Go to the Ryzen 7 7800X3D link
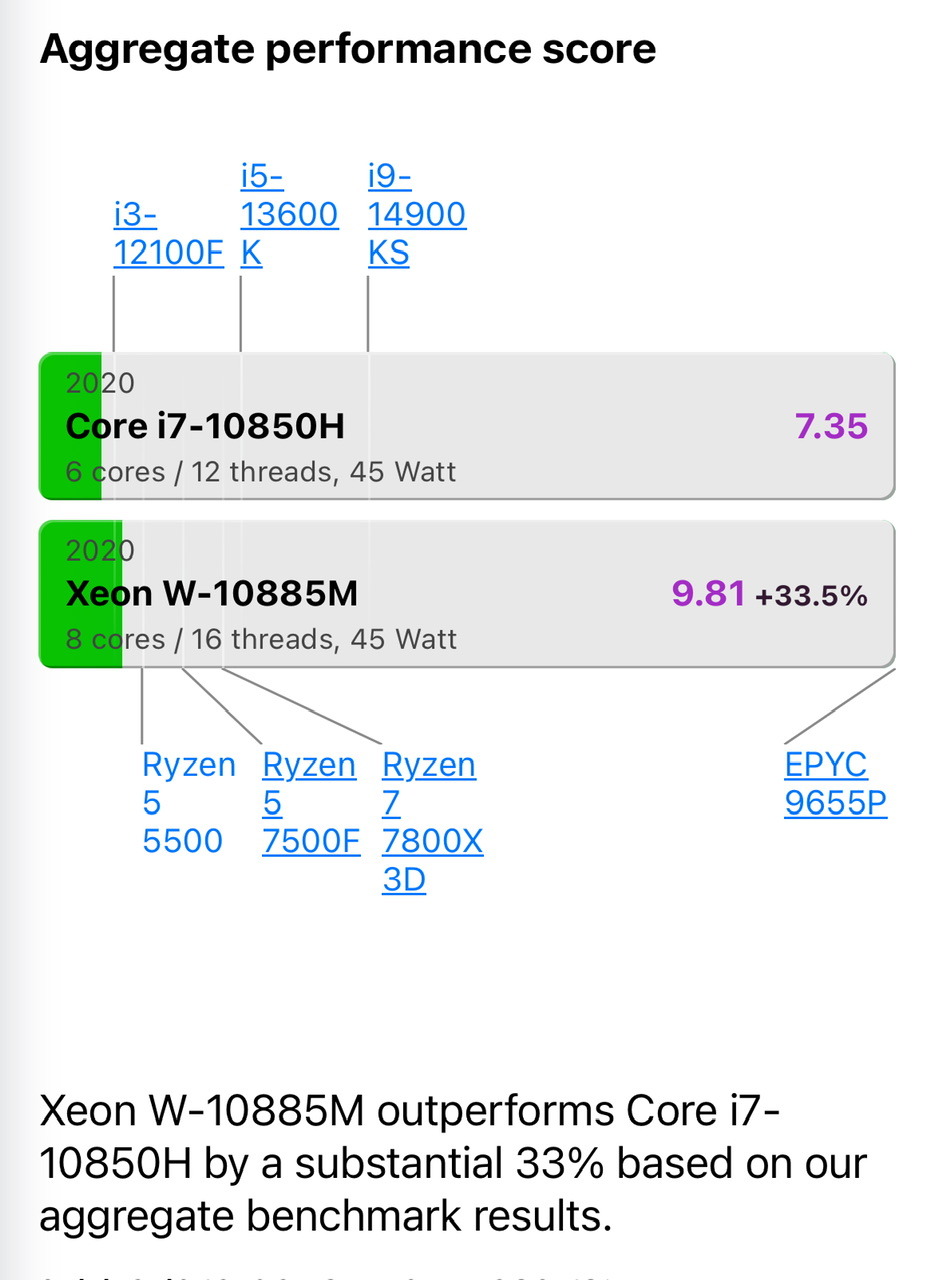 pos(431,822)
